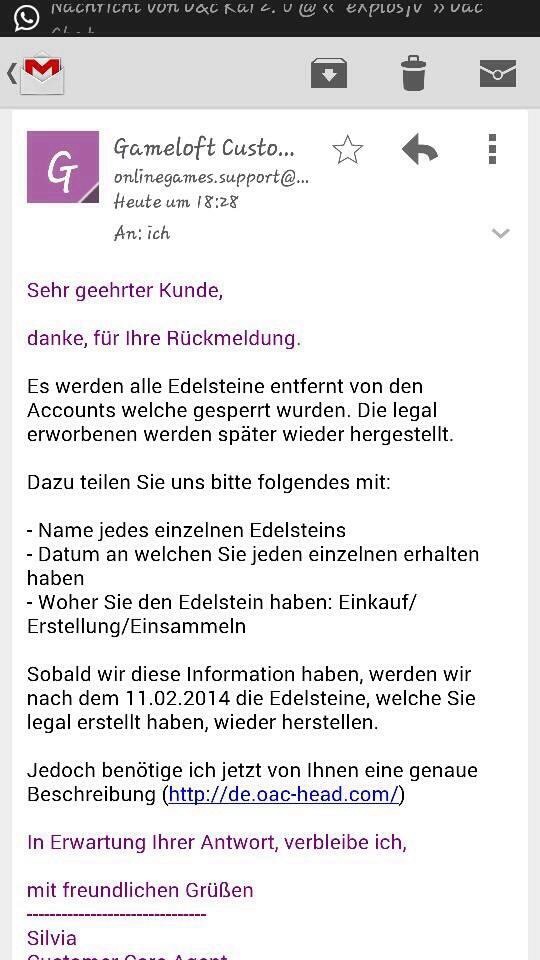The width and height of the screenshot is (540, 960).
Task: Delete this email with the trash icon
Action: (413, 73)
